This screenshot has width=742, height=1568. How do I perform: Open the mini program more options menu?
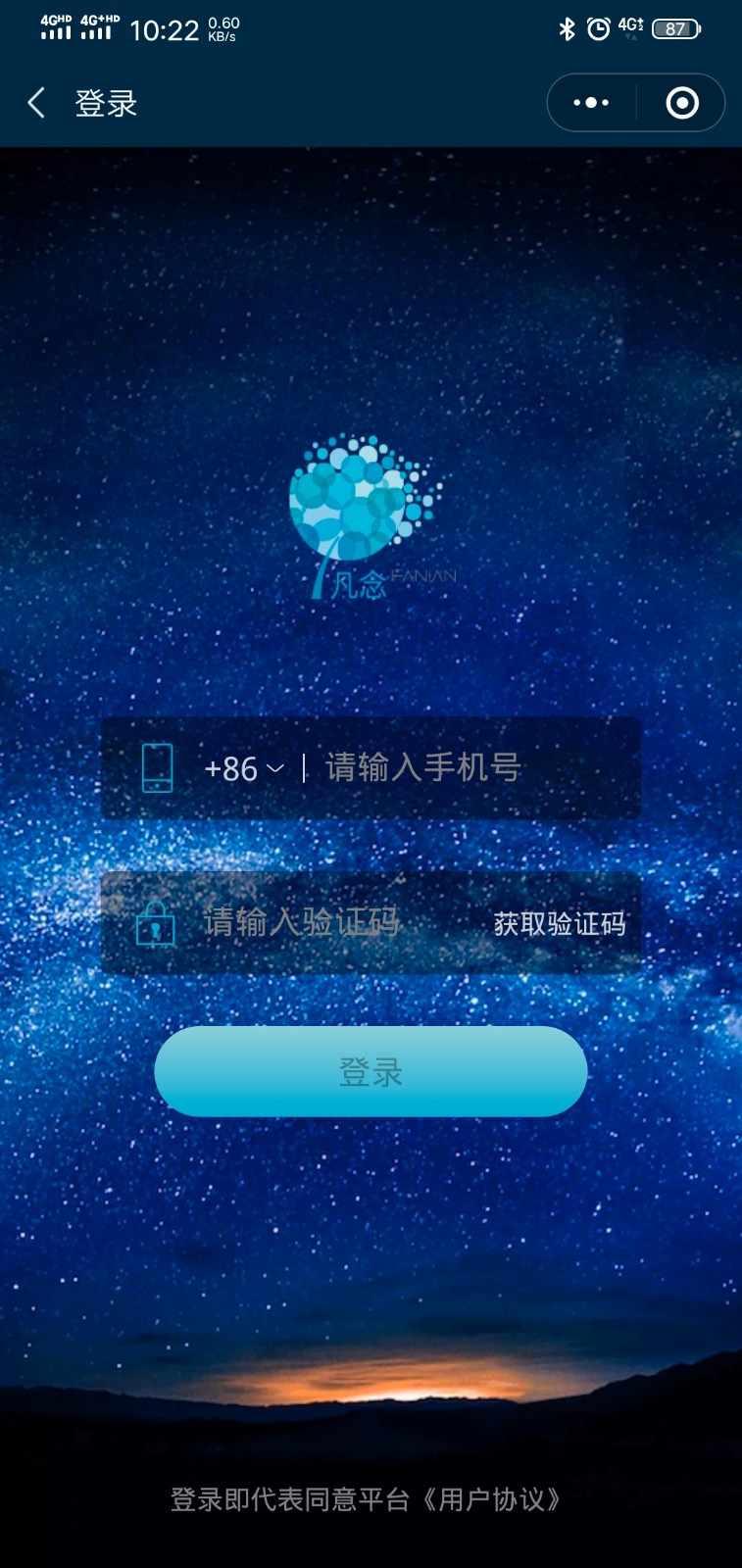(591, 103)
